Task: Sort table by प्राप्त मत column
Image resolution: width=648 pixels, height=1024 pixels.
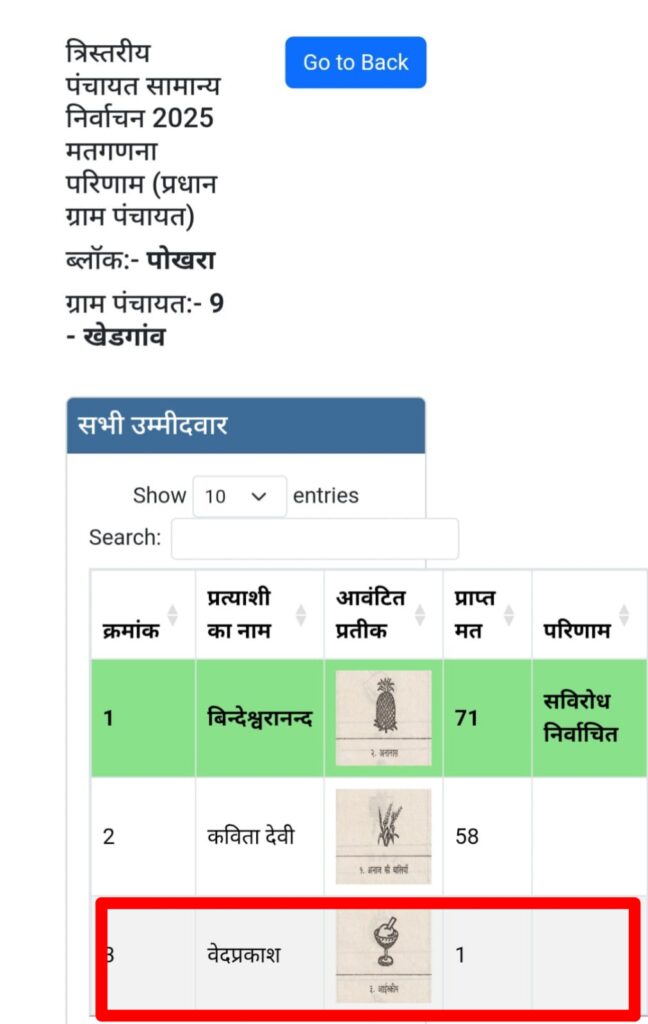Action: pos(487,614)
